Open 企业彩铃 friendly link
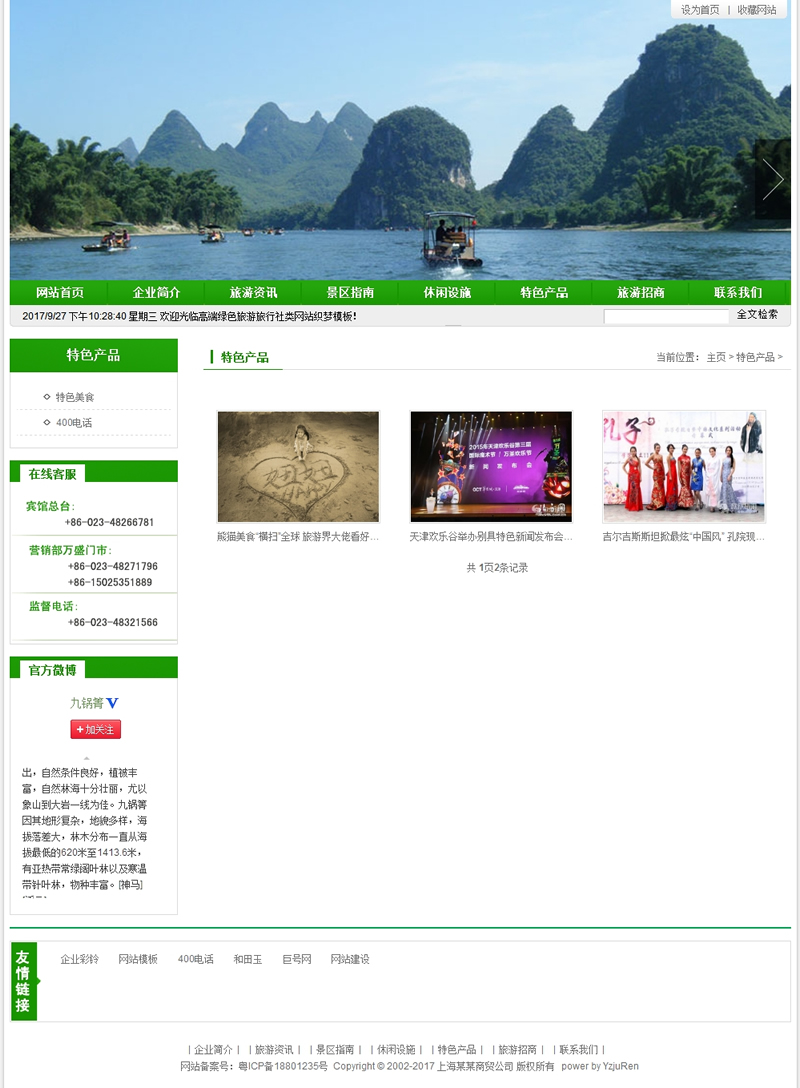Image resolution: width=800 pixels, height=1088 pixels. pyautogui.click(x=79, y=959)
